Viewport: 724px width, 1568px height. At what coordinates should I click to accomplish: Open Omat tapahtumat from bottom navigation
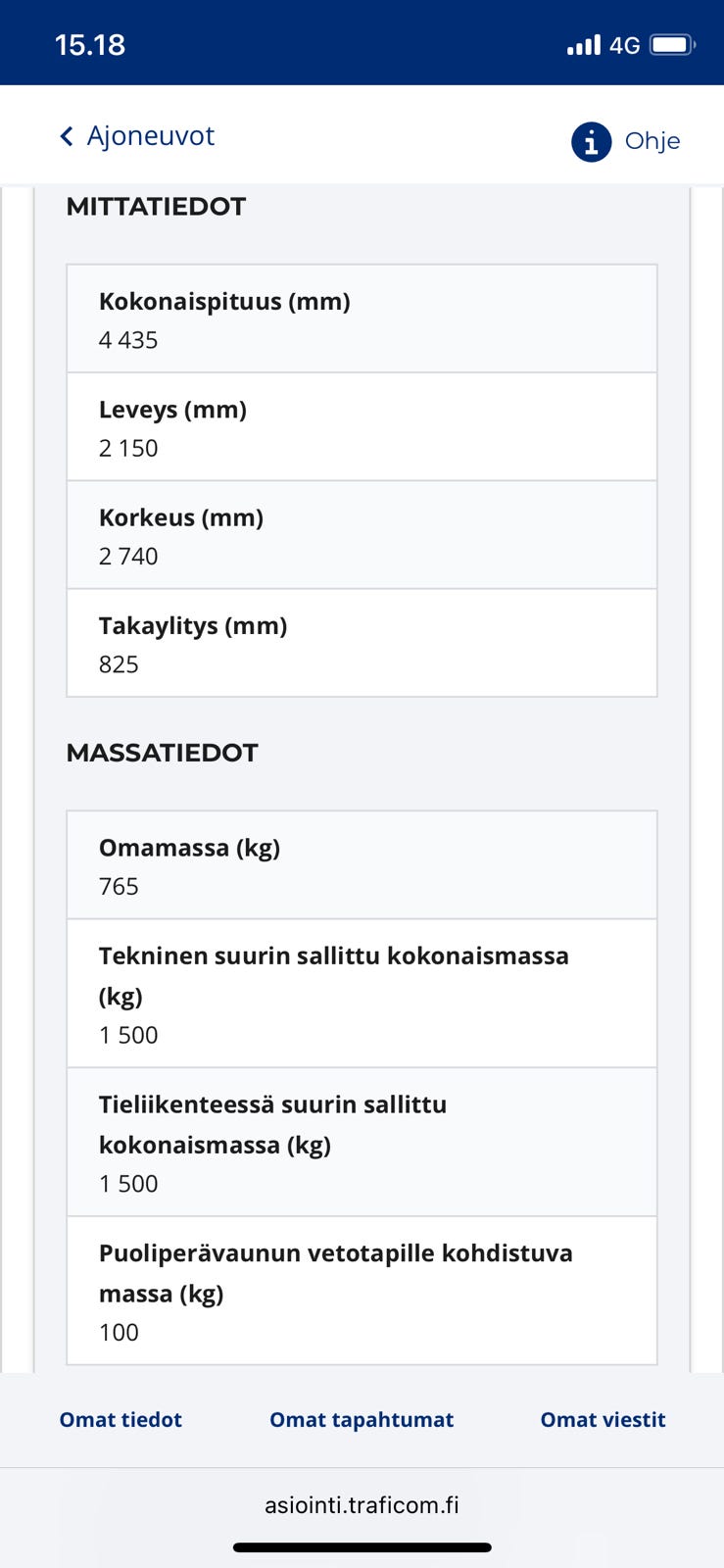pyautogui.click(x=362, y=1419)
